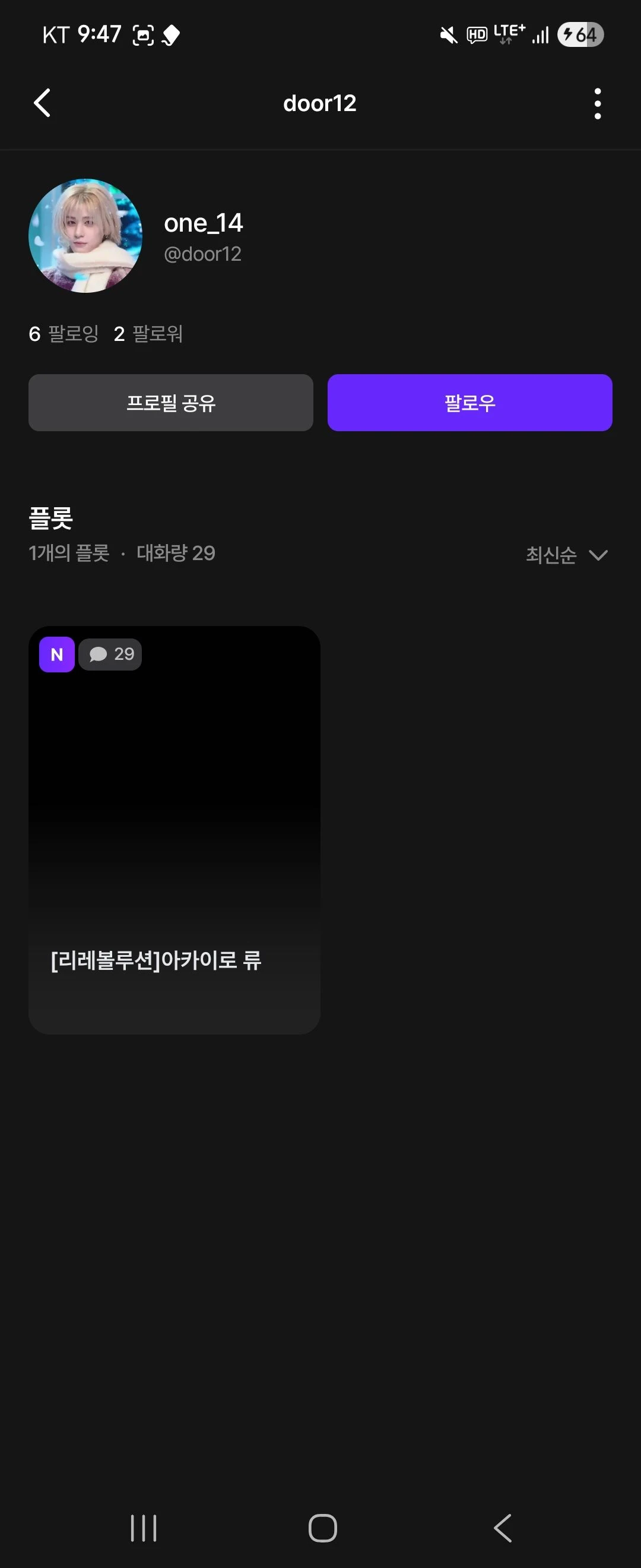Show recent apps from navigation bar
The height and width of the screenshot is (1568, 641).
(144, 1528)
